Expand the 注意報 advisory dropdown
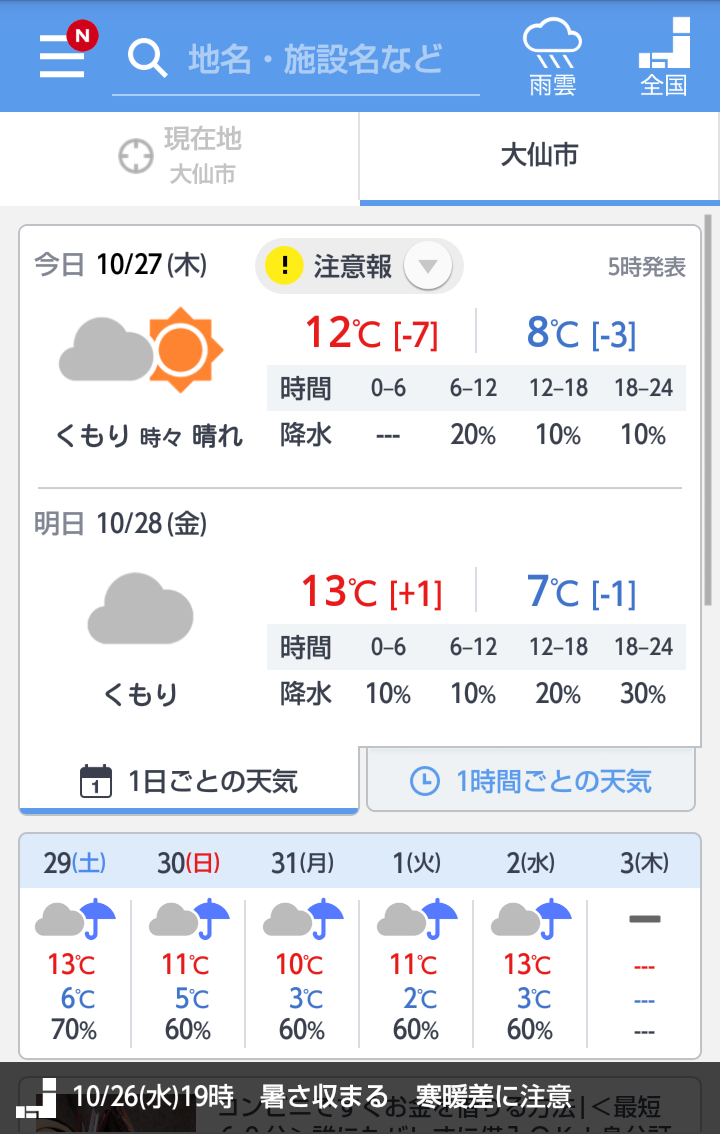The width and height of the screenshot is (720, 1134). click(x=428, y=266)
